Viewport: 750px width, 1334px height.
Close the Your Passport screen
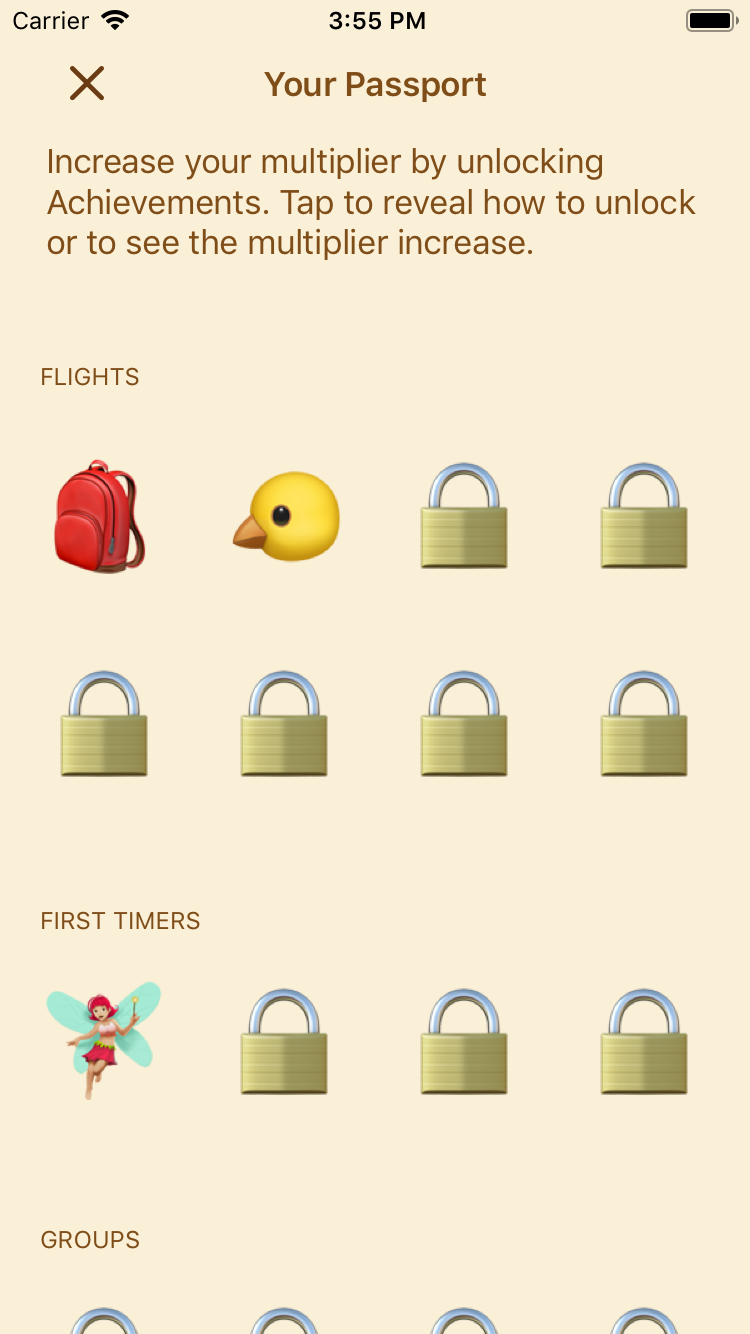(87, 84)
